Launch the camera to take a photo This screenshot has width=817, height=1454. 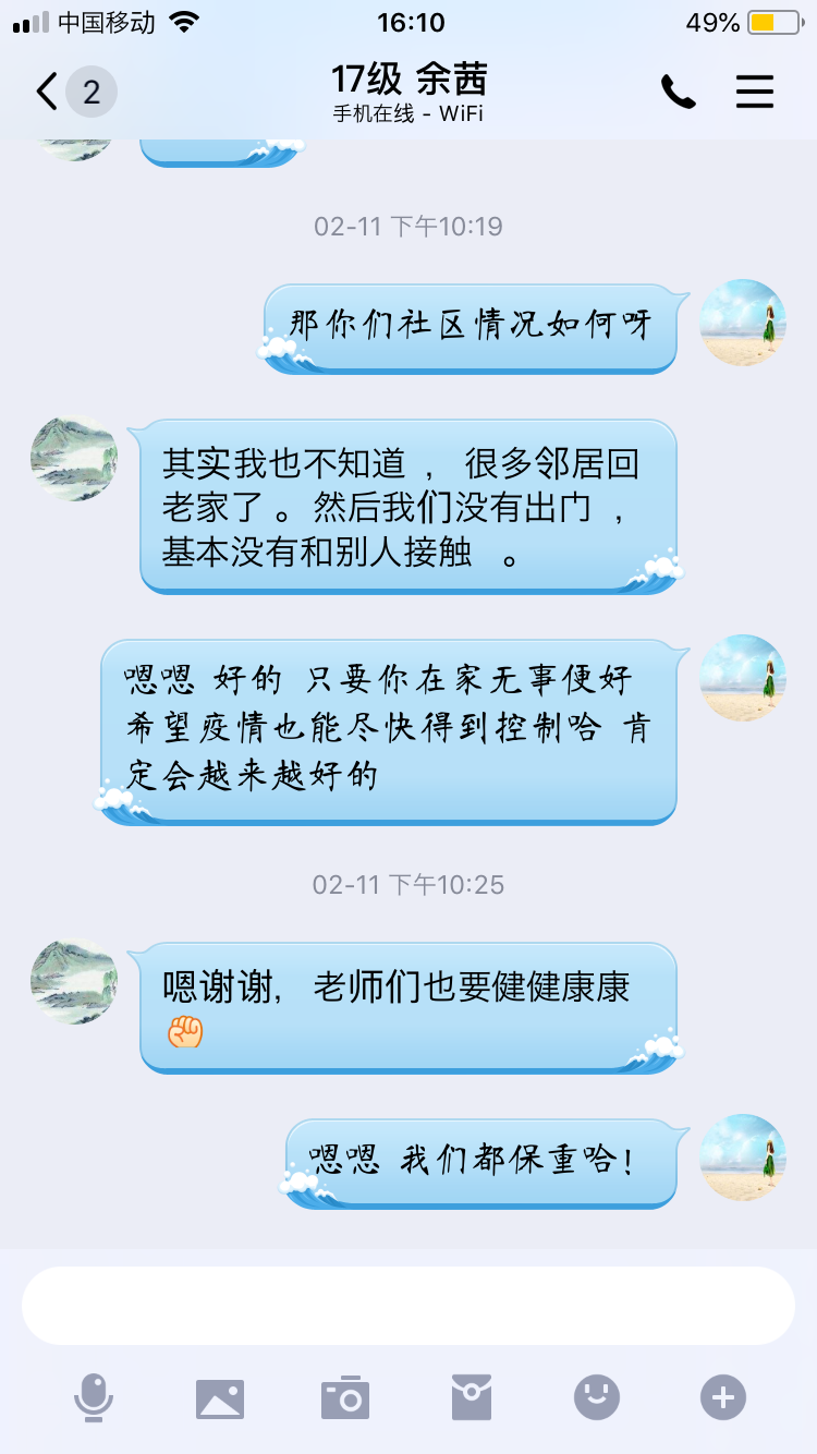coord(346,1396)
